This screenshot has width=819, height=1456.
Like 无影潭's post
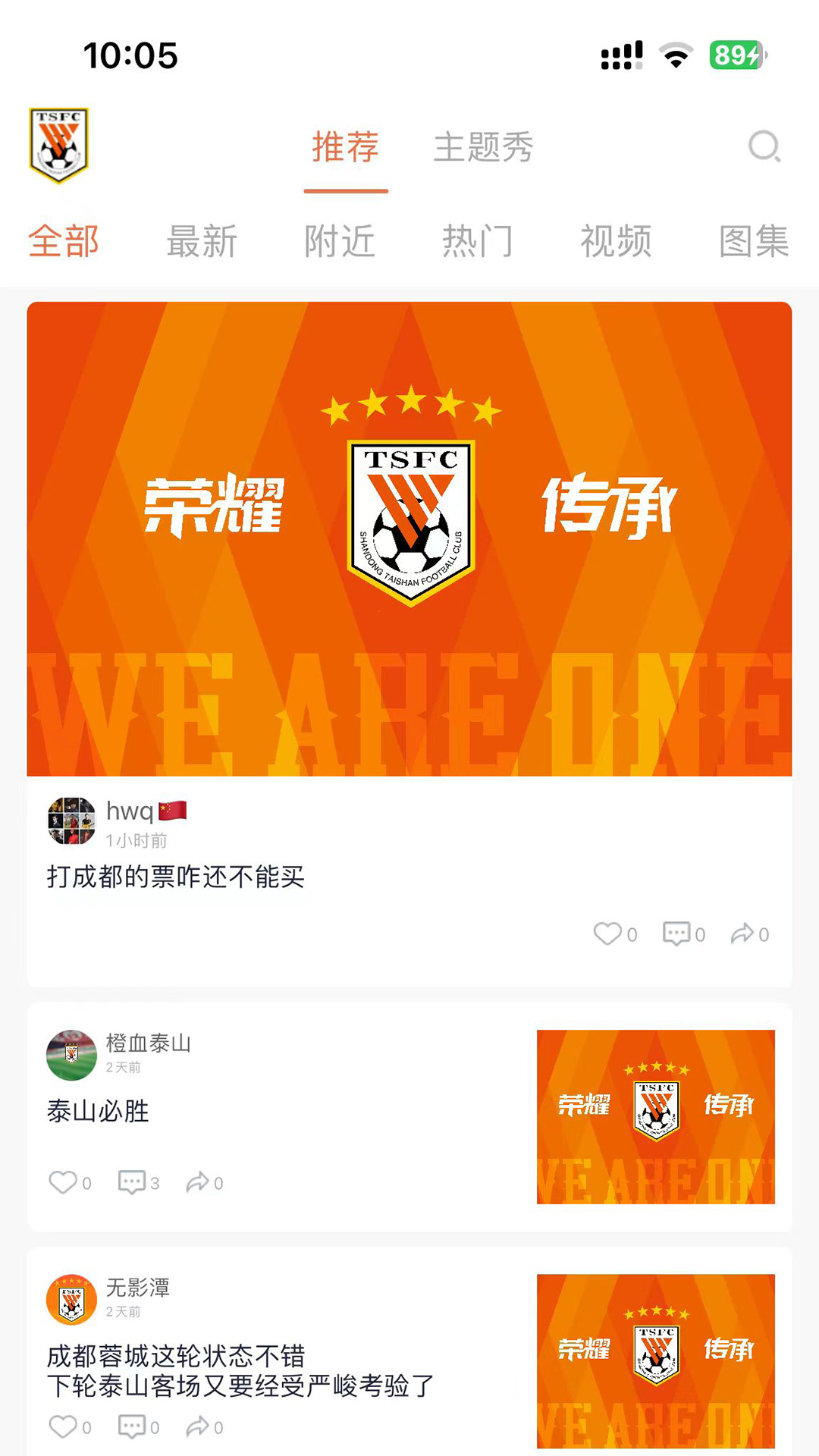(x=63, y=1426)
